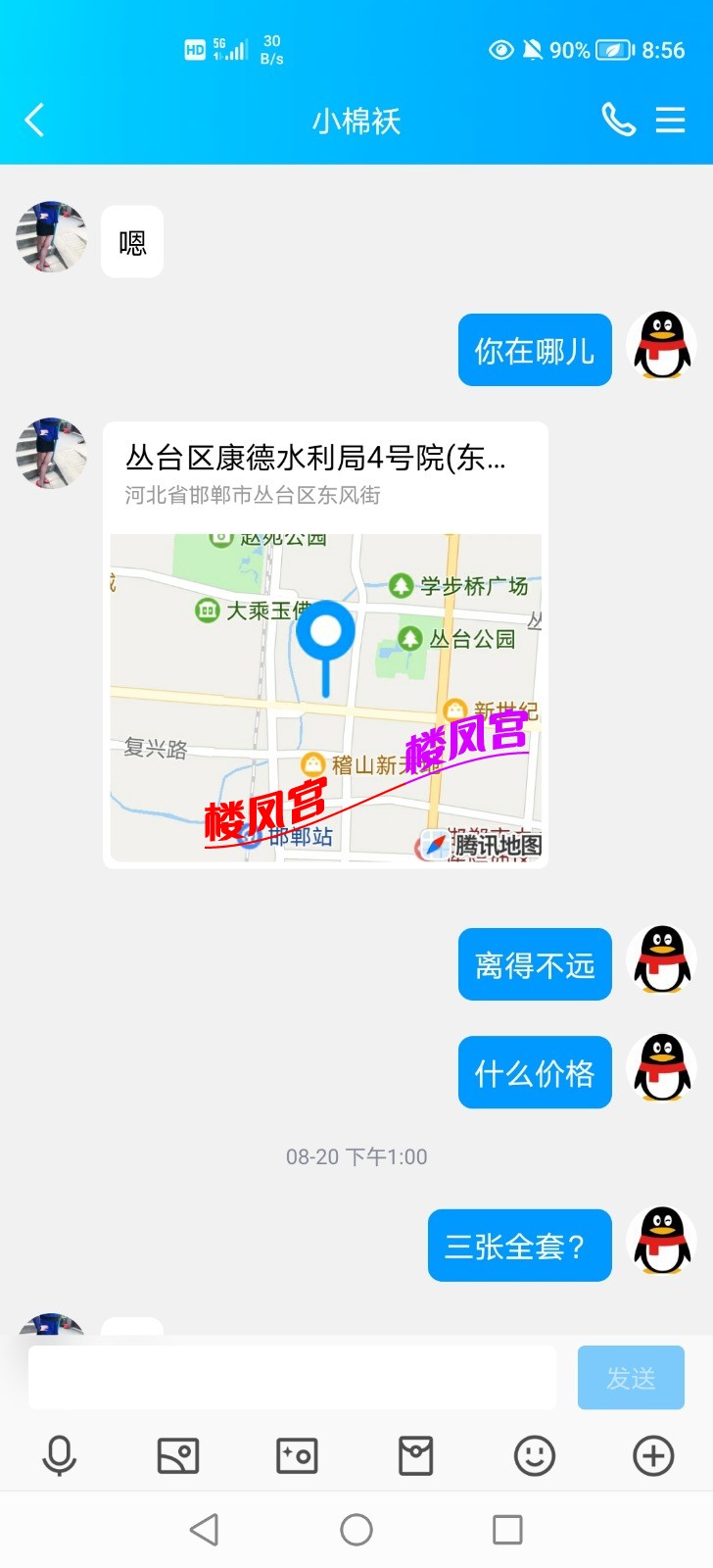Tap the message input field

coord(294,1376)
